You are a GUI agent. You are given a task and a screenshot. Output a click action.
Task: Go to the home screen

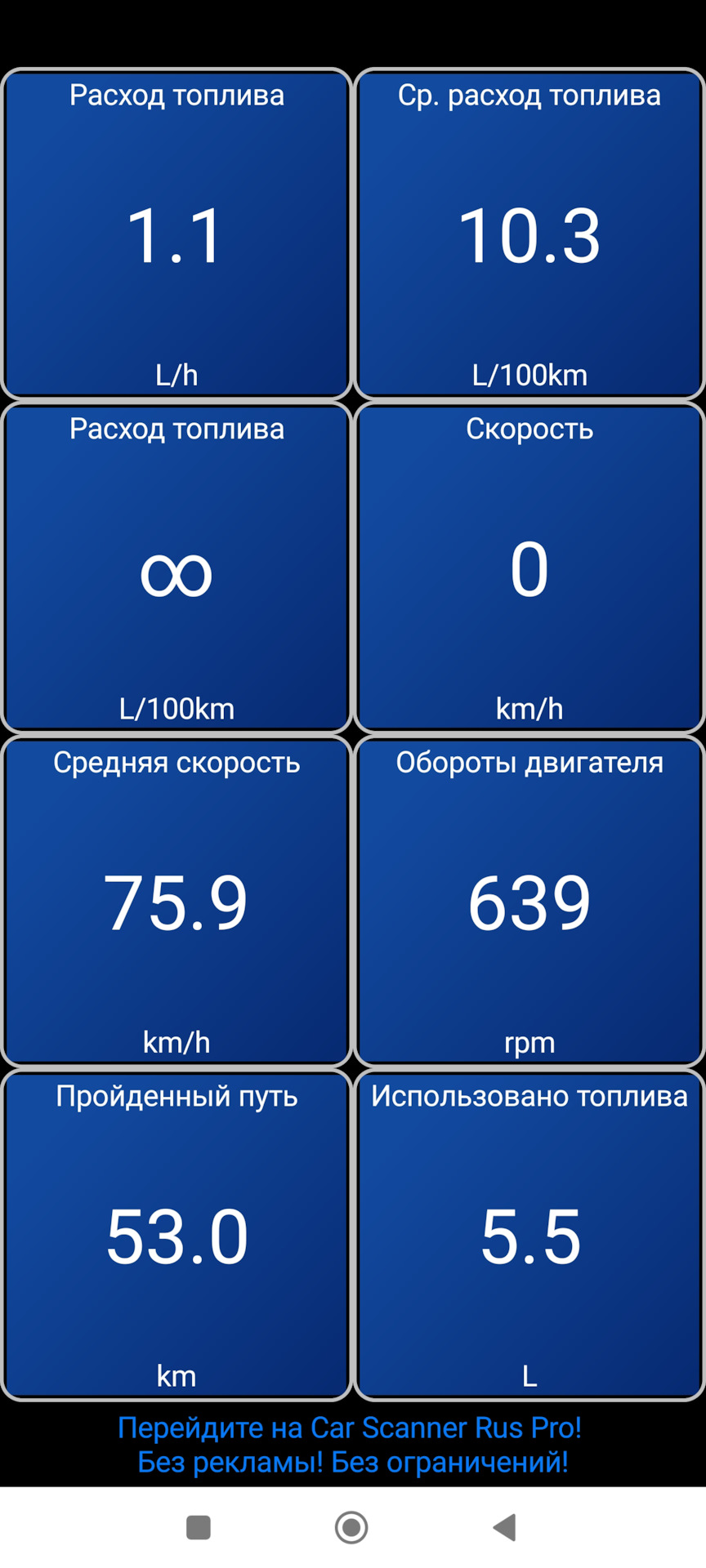351,1527
